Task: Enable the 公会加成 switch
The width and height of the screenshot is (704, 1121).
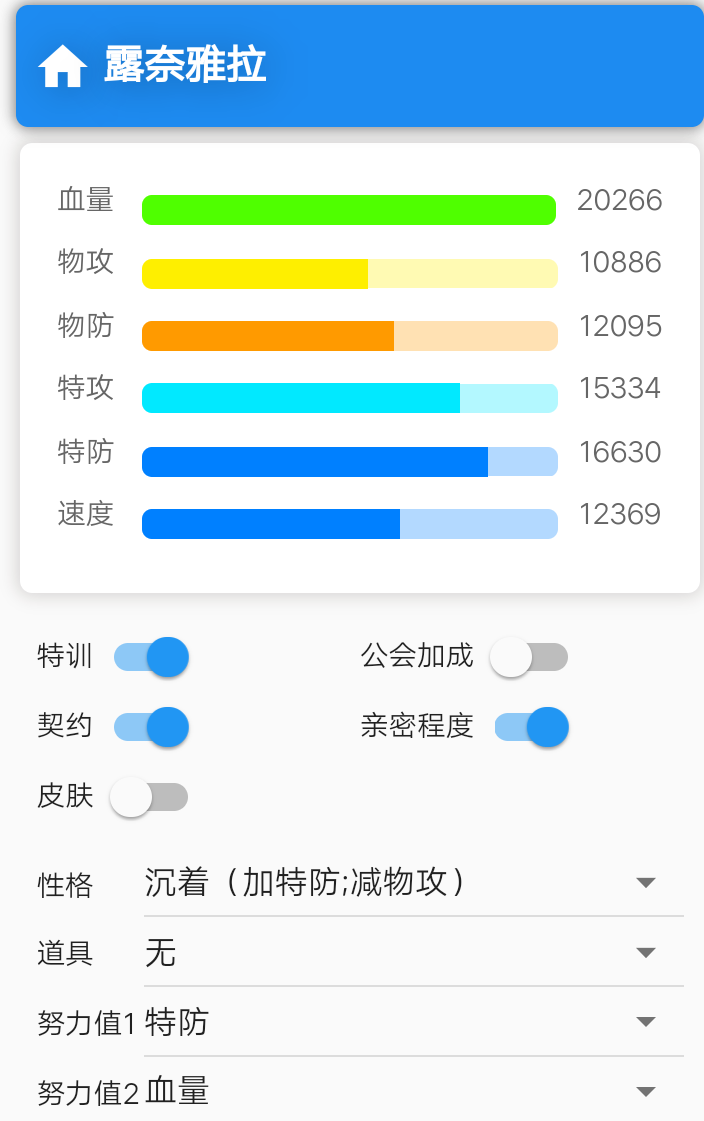Action: pyautogui.click(x=529, y=657)
